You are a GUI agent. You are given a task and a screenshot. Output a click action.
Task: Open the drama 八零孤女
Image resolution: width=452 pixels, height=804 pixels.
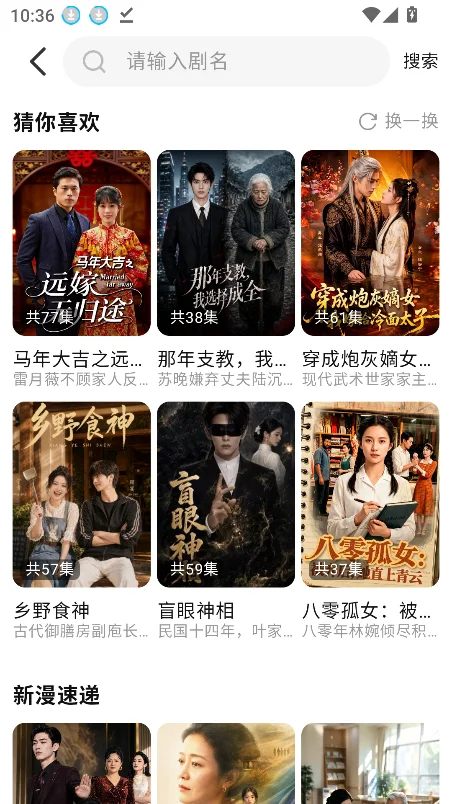[370, 494]
